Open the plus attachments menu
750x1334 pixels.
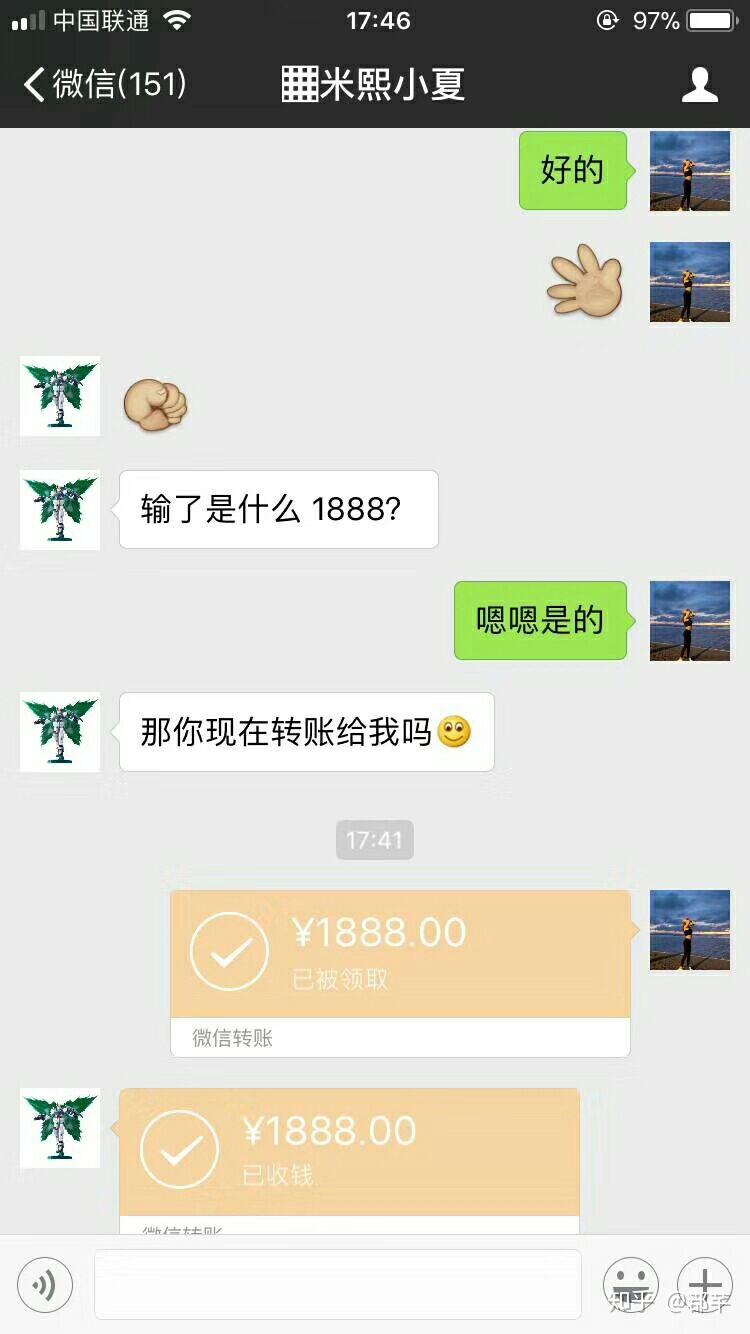coord(705,1284)
